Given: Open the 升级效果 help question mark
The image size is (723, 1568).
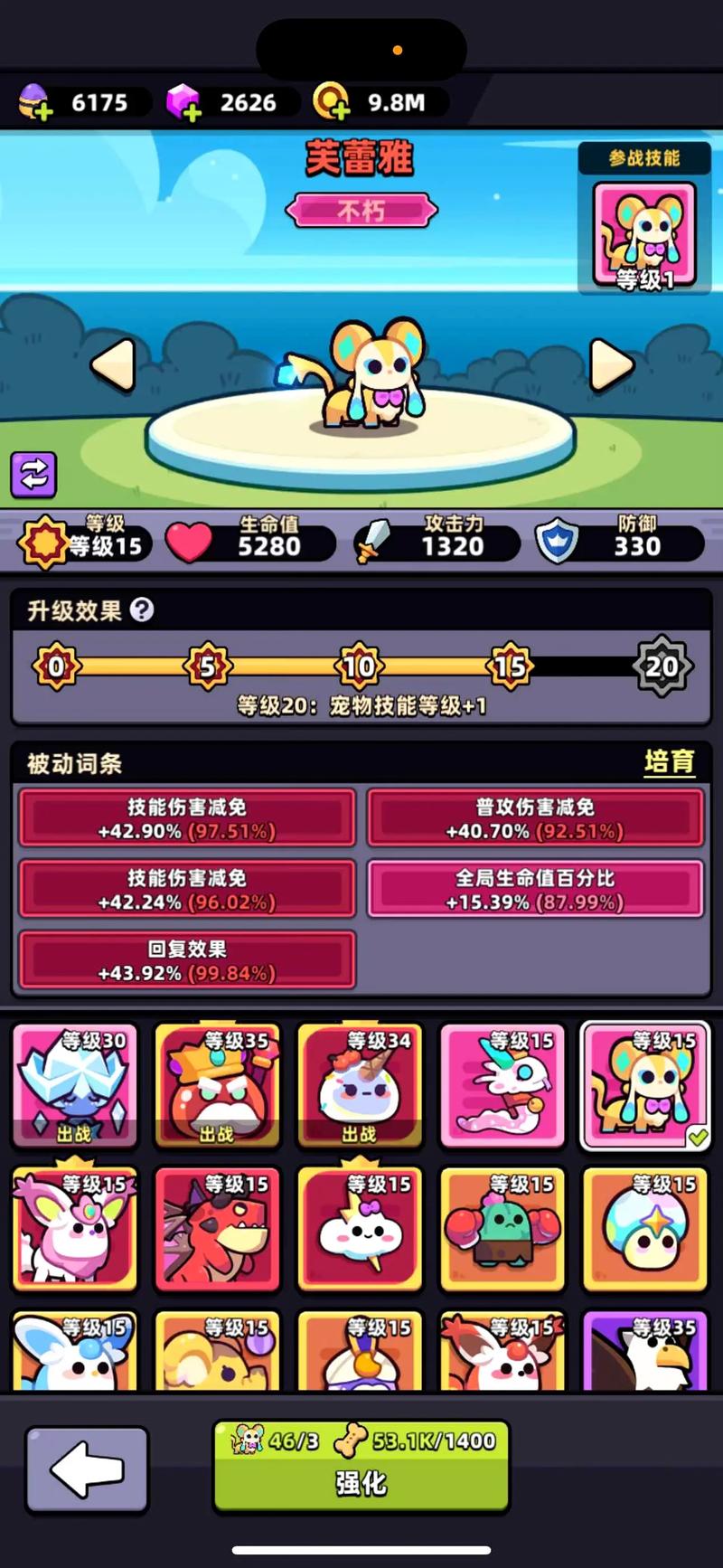Looking at the screenshot, I should click(142, 610).
